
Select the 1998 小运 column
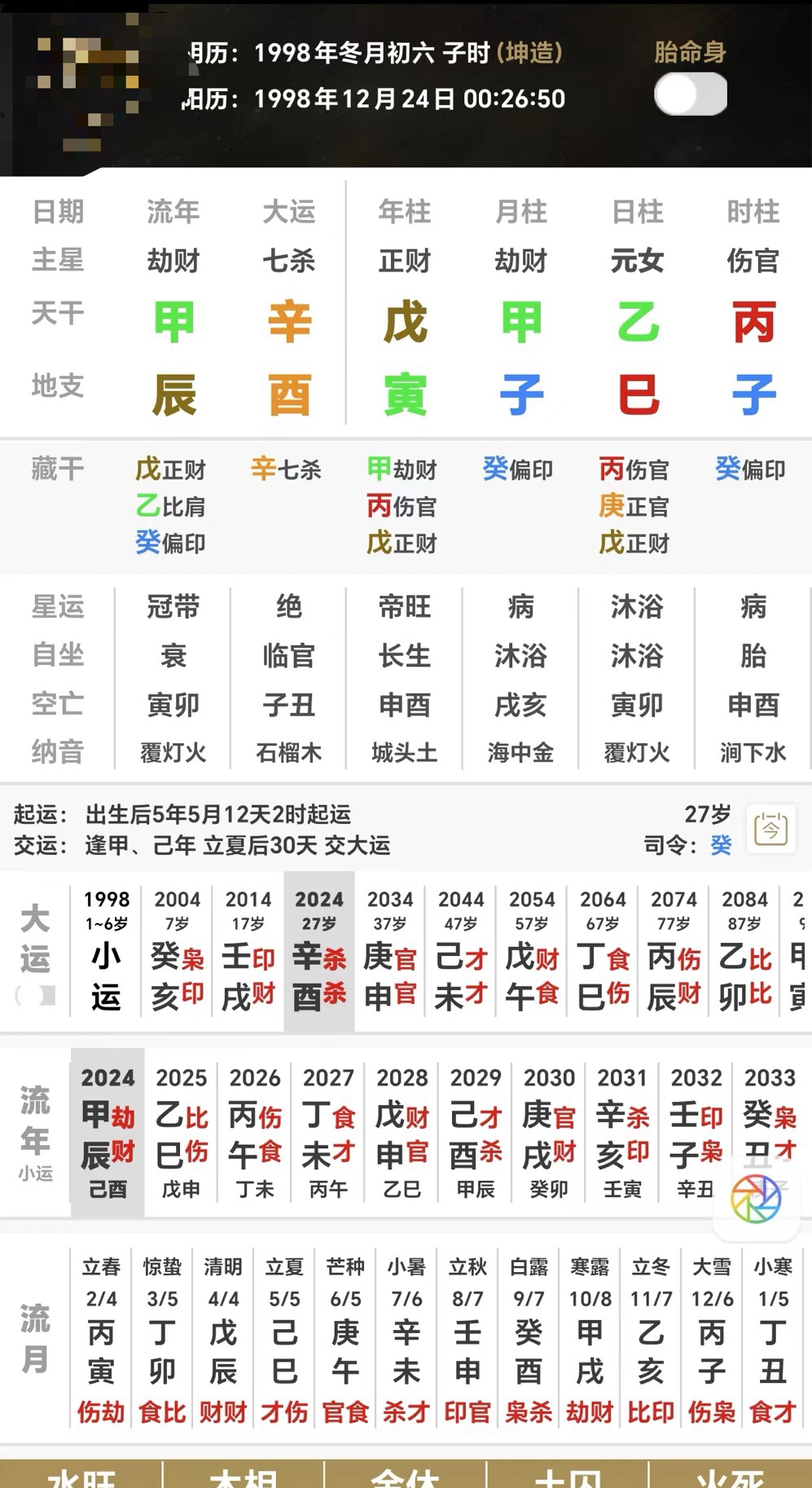(107, 952)
